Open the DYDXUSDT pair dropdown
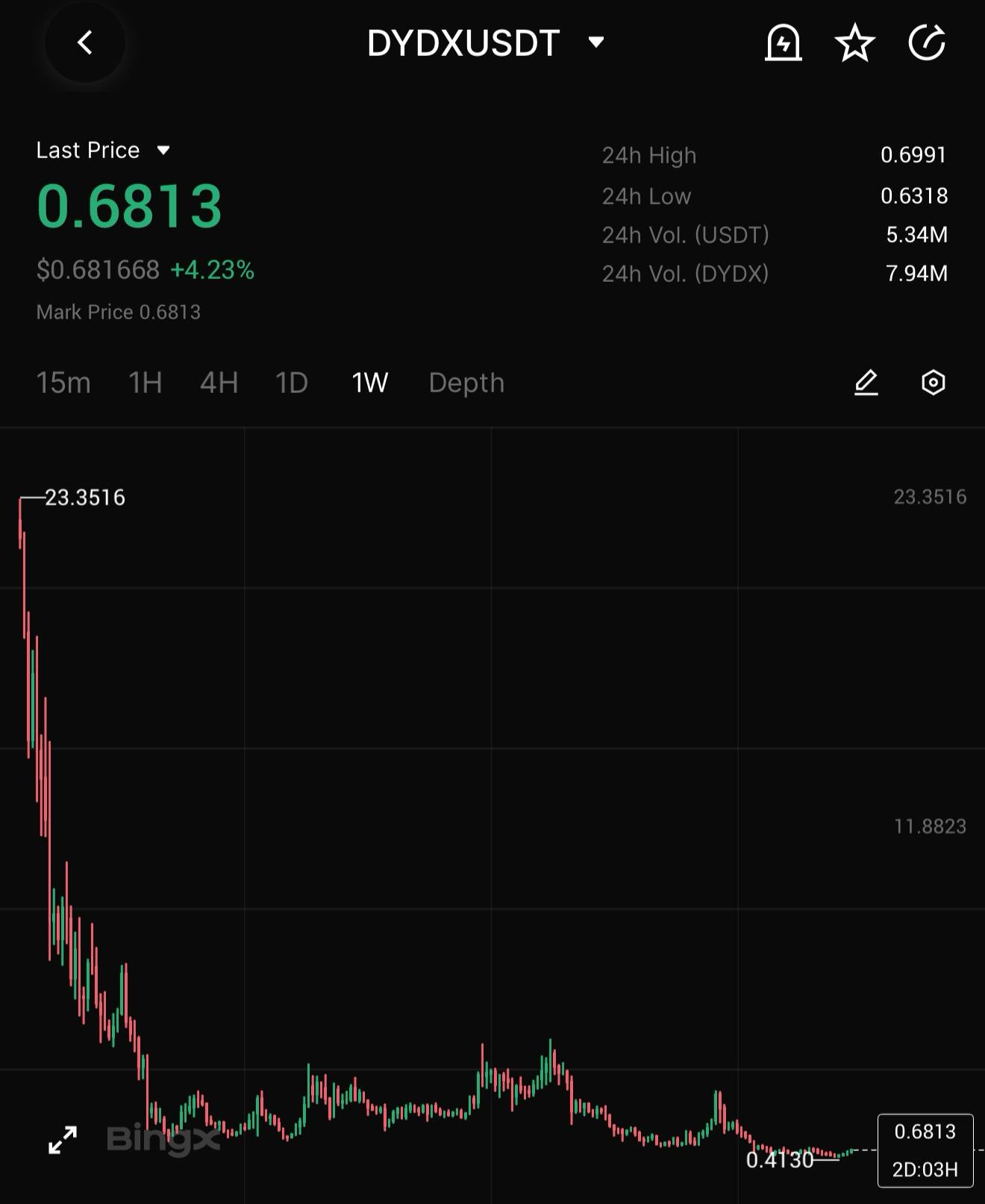 [595, 43]
